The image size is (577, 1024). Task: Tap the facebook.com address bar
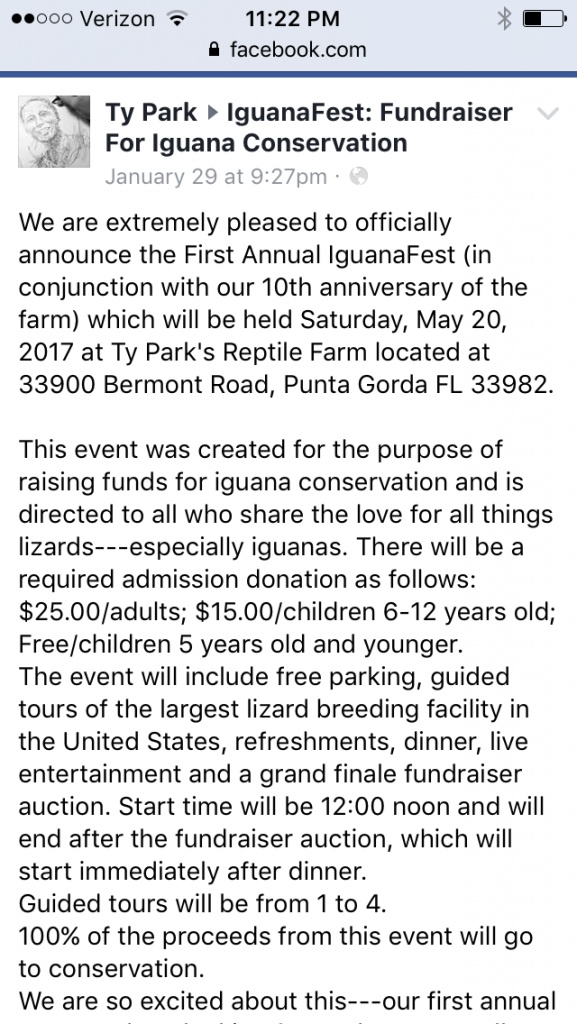pyautogui.click(x=288, y=50)
